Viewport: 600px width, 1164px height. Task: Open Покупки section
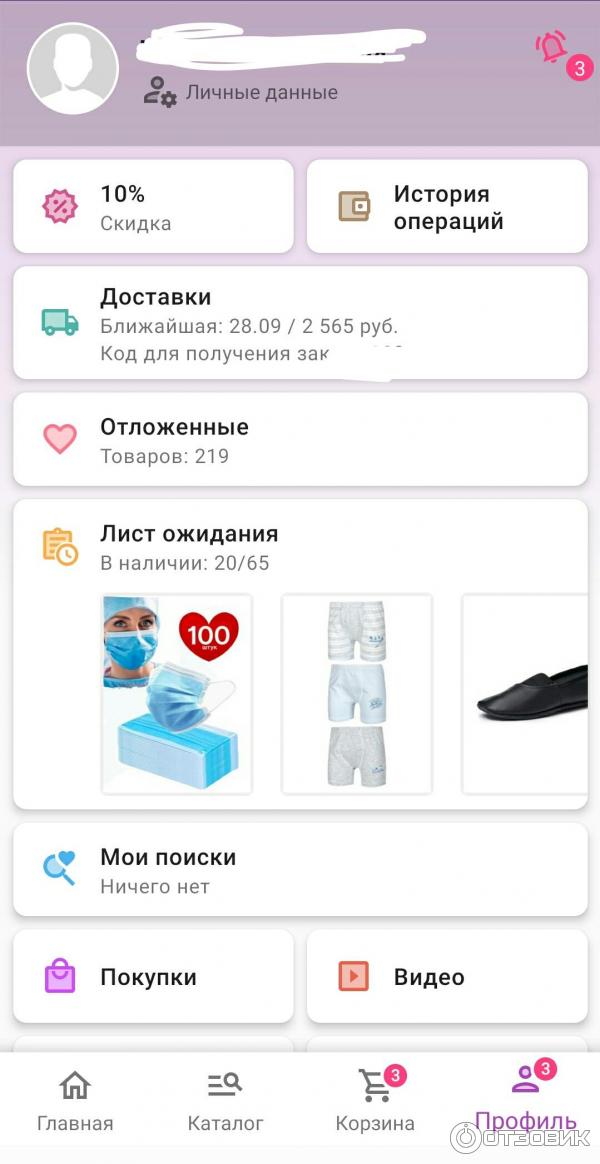pyautogui.click(x=153, y=976)
